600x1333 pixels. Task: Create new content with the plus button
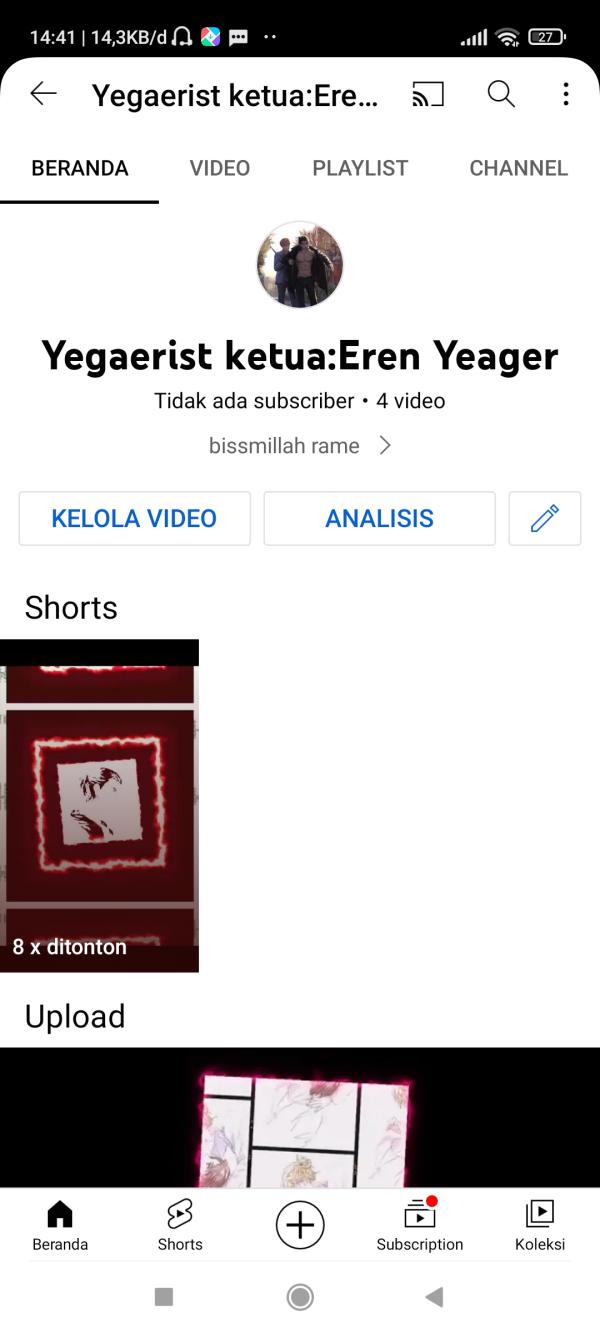(x=300, y=1225)
